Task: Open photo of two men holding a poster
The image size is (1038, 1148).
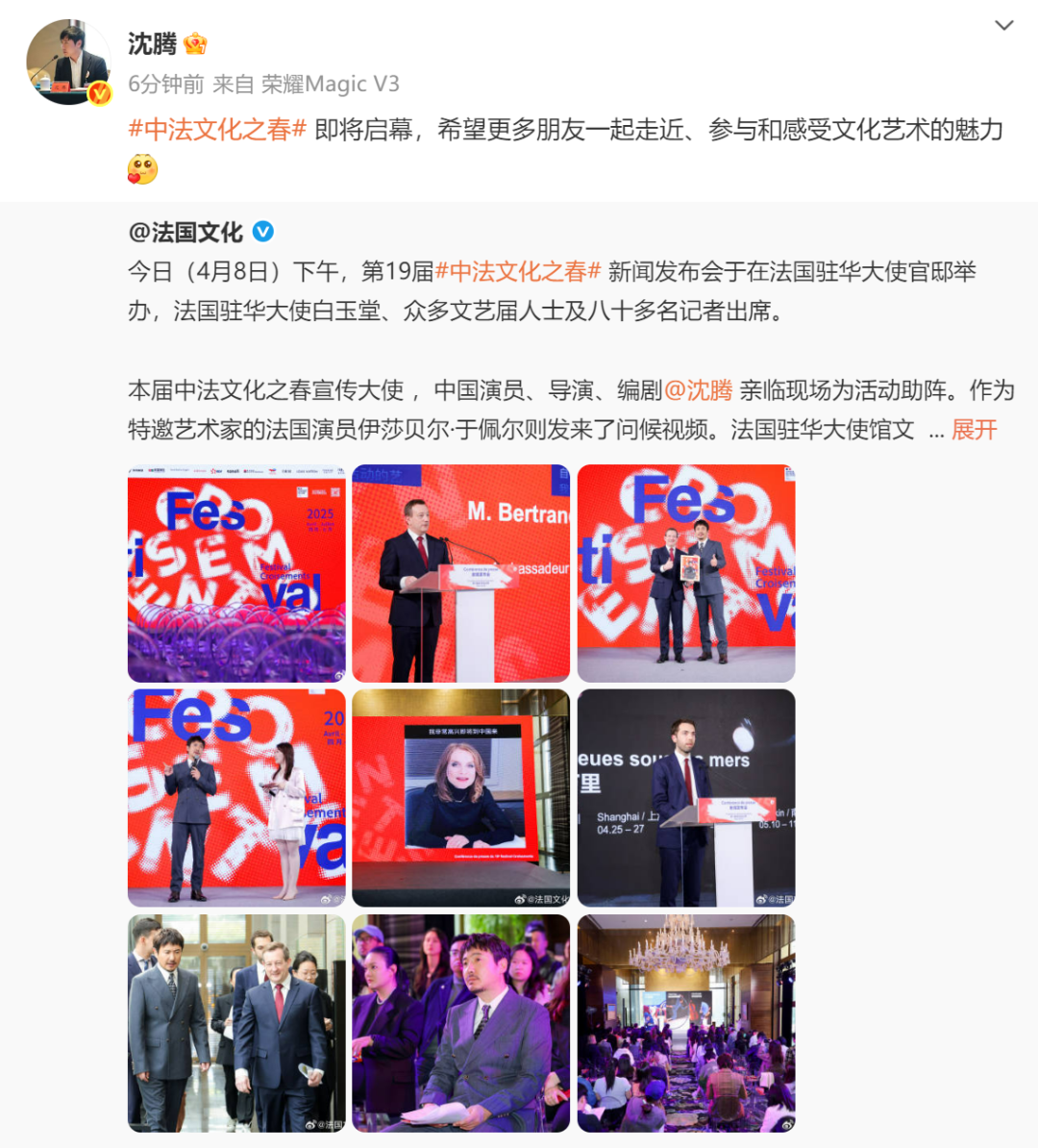Action: pyautogui.click(x=685, y=574)
